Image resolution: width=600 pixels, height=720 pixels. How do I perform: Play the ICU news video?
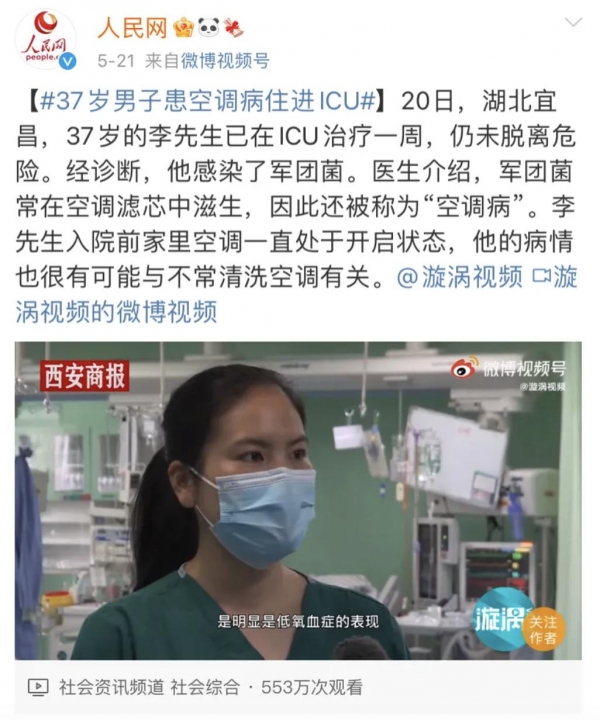coord(298,500)
